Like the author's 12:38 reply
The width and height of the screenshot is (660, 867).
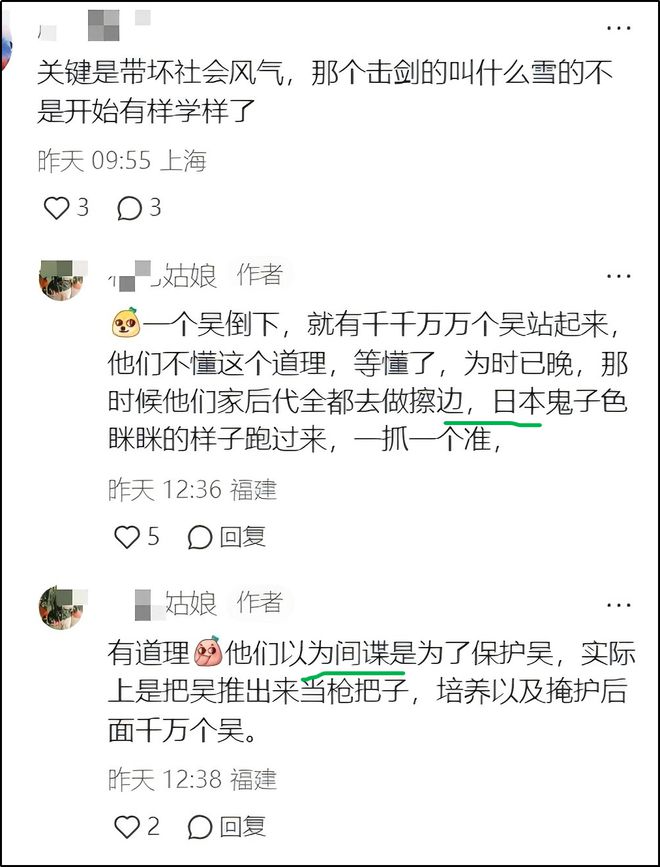[x=127, y=827]
